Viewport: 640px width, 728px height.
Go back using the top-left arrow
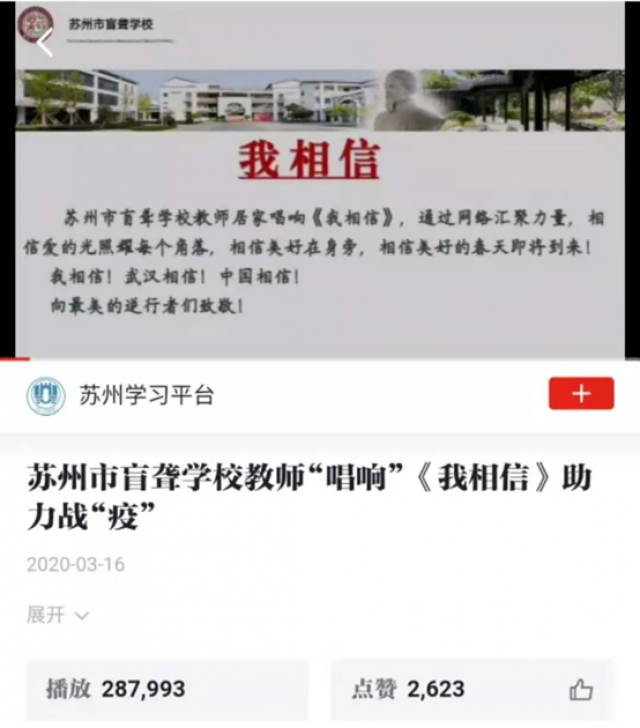pyautogui.click(x=45, y=43)
